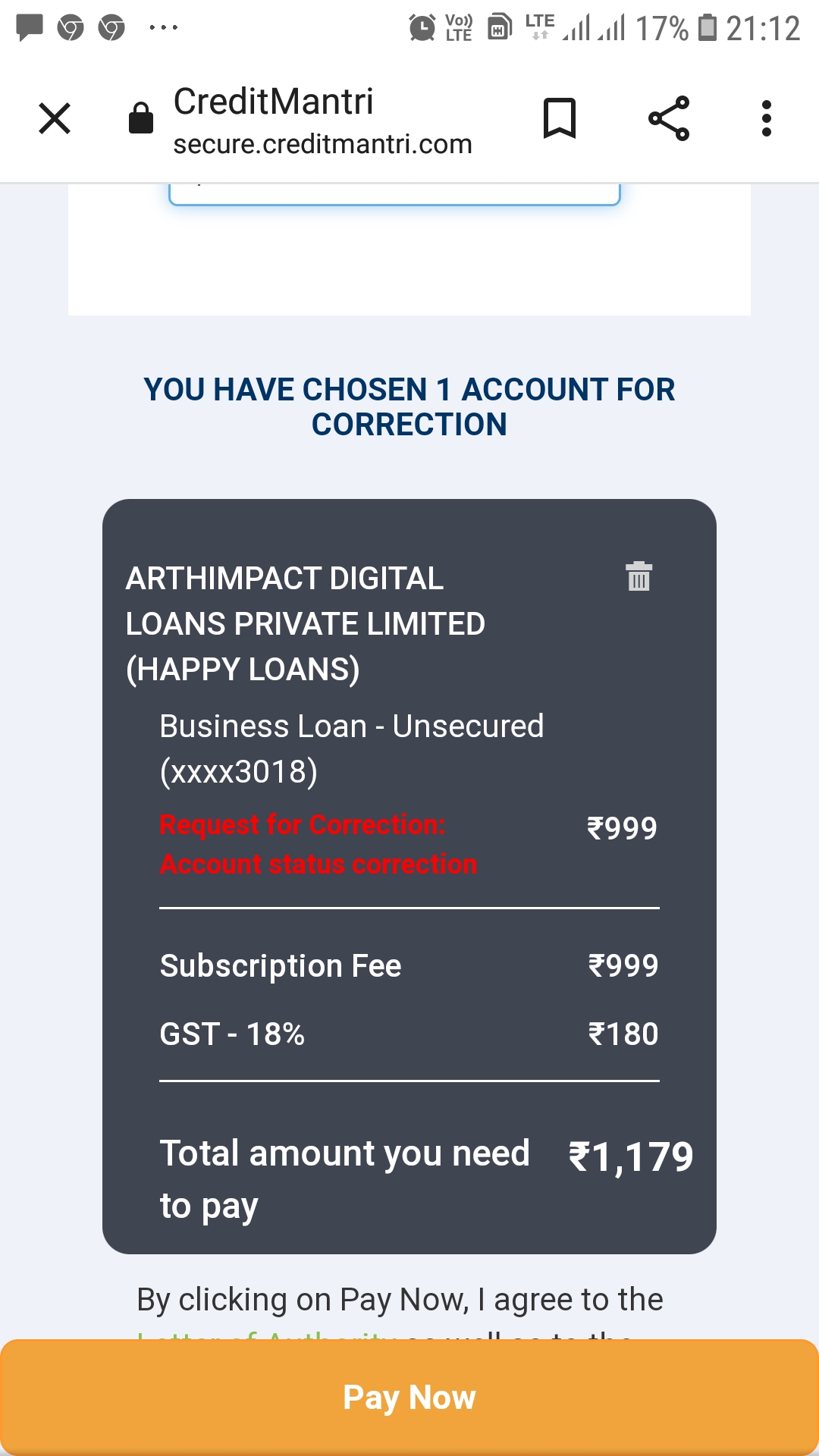The image size is (819, 1456).
Task: Bookmark this CreditMantri page
Action: point(560,118)
